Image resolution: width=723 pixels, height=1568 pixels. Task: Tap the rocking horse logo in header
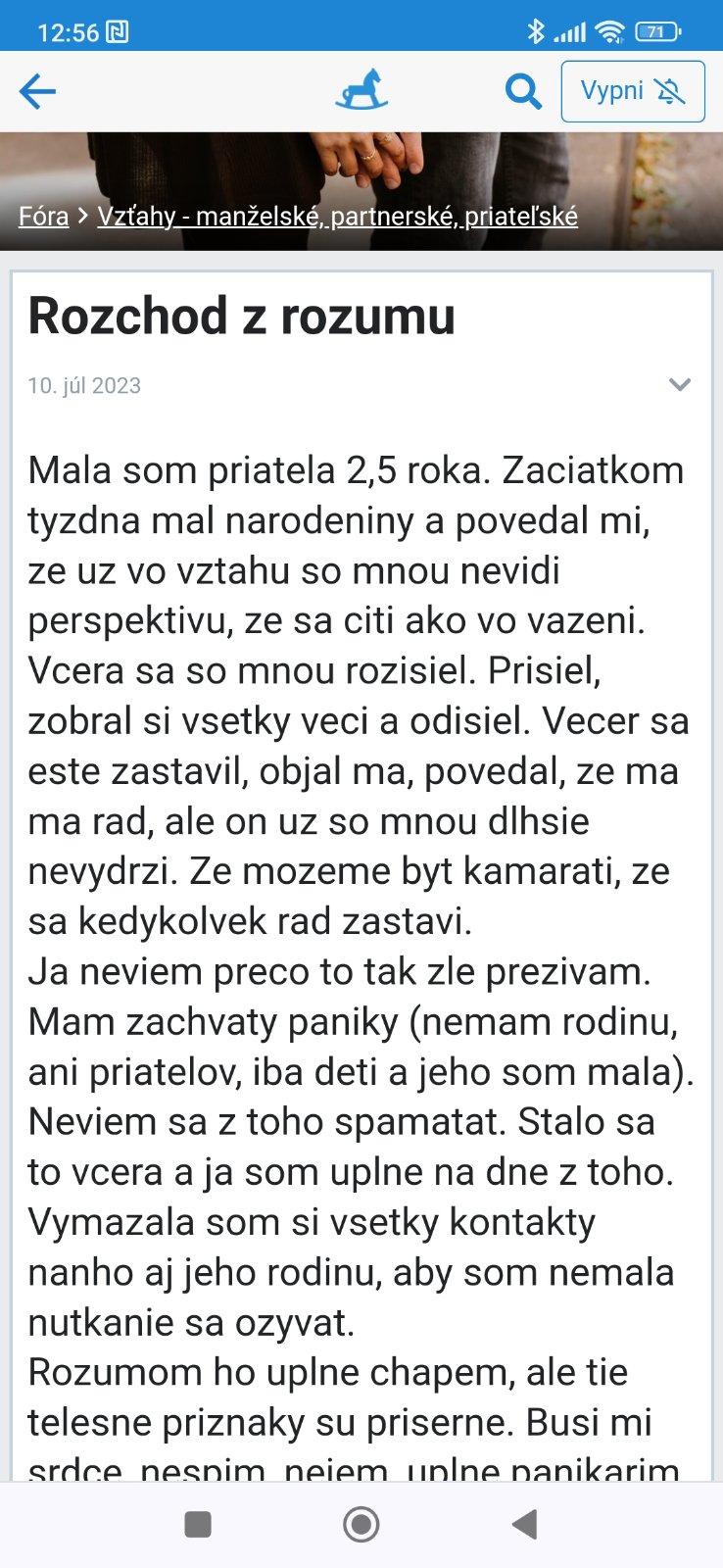tap(361, 90)
